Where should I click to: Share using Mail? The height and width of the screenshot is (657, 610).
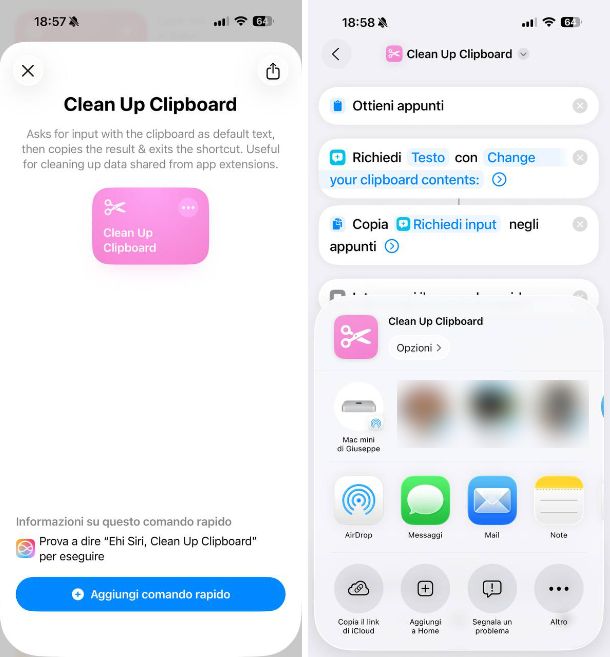point(492,501)
